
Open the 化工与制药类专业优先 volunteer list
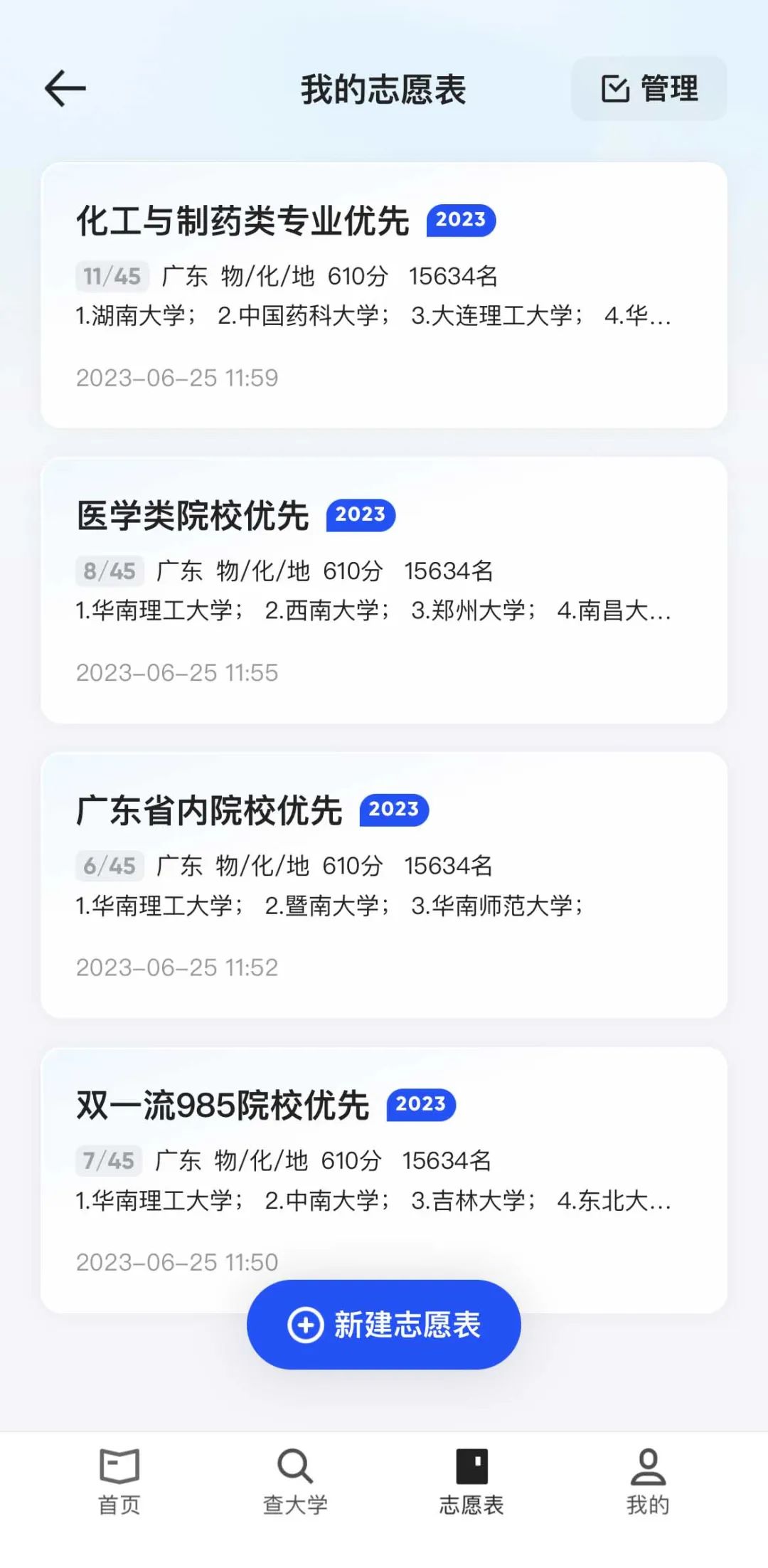click(x=384, y=295)
